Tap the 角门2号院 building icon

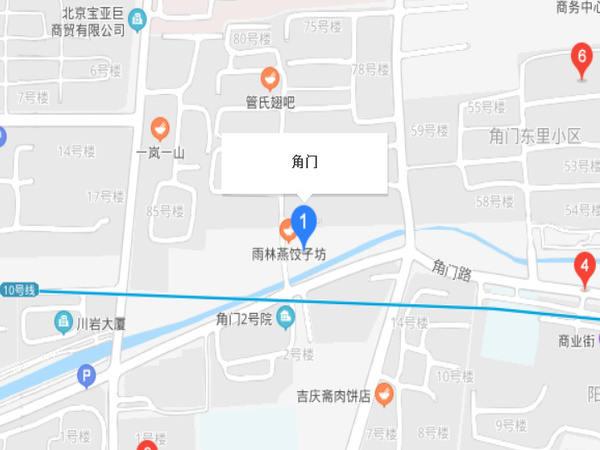[x=285, y=319]
